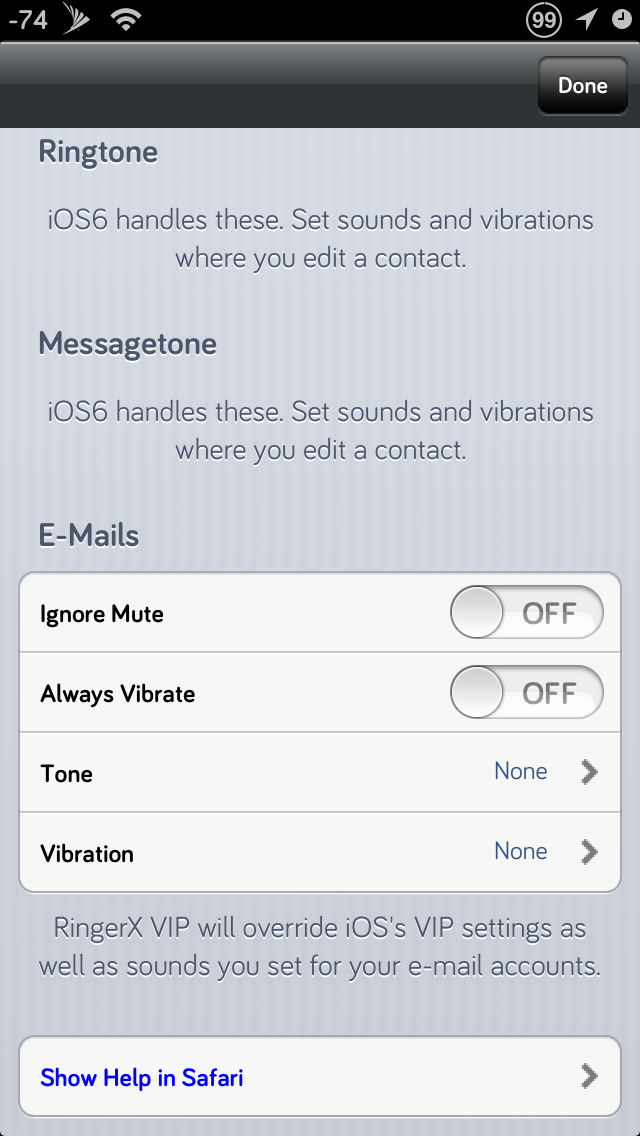The image size is (640, 1136).
Task: Open the Tone selection row
Action: click(320, 772)
